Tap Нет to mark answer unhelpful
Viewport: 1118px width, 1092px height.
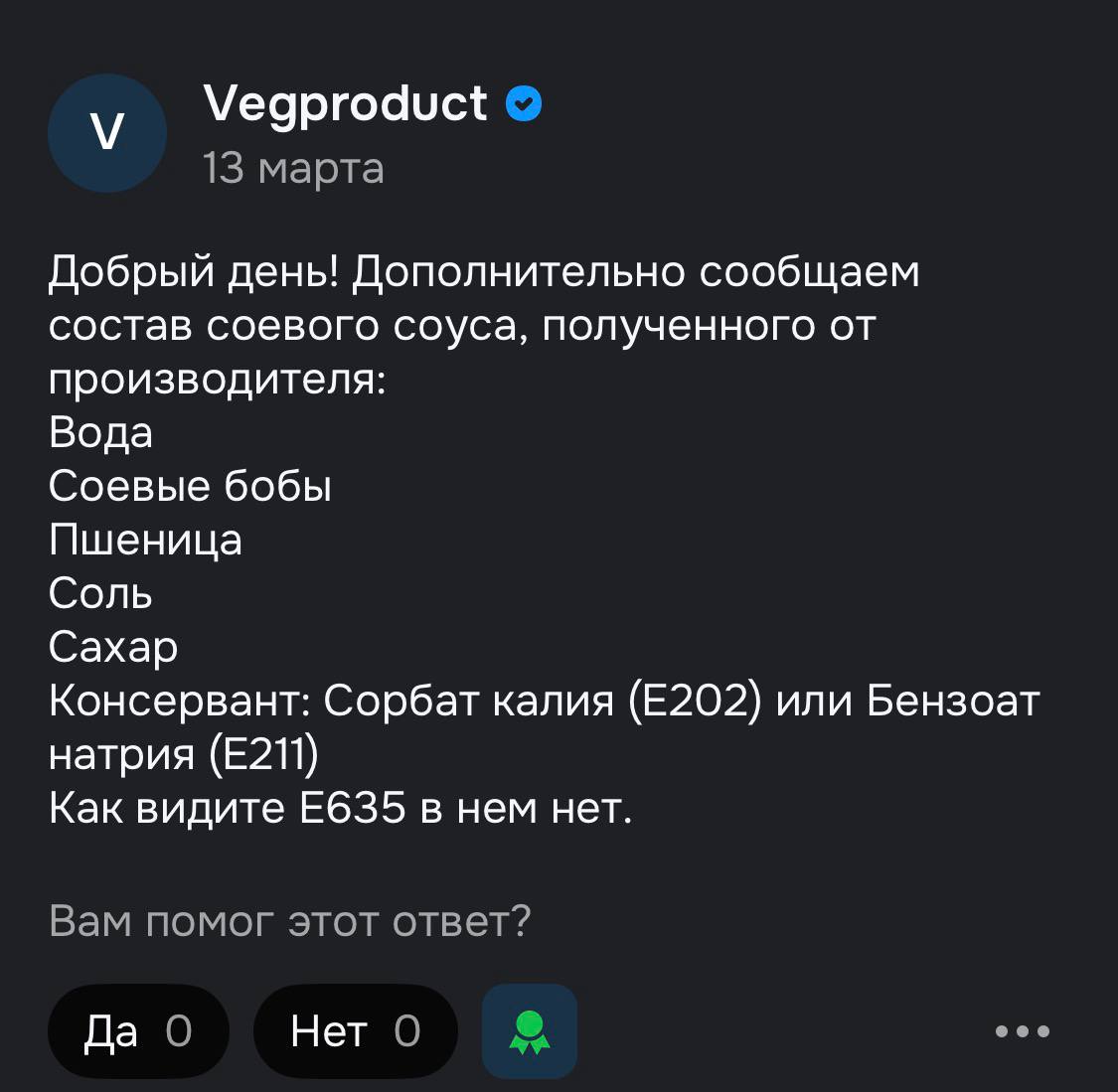(x=355, y=1031)
